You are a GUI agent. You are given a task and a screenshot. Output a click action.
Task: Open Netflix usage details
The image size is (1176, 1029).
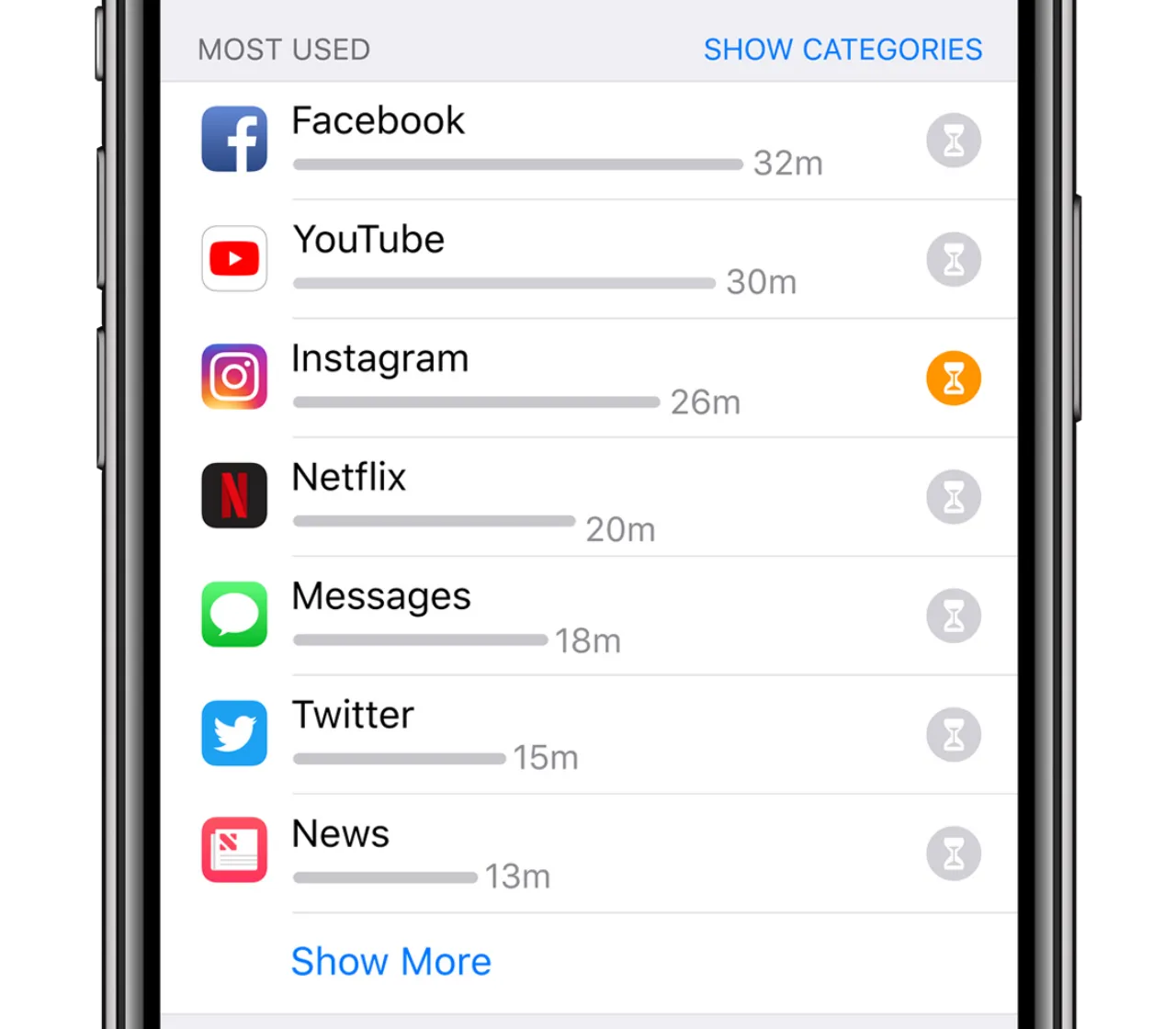pyautogui.click(x=514, y=497)
